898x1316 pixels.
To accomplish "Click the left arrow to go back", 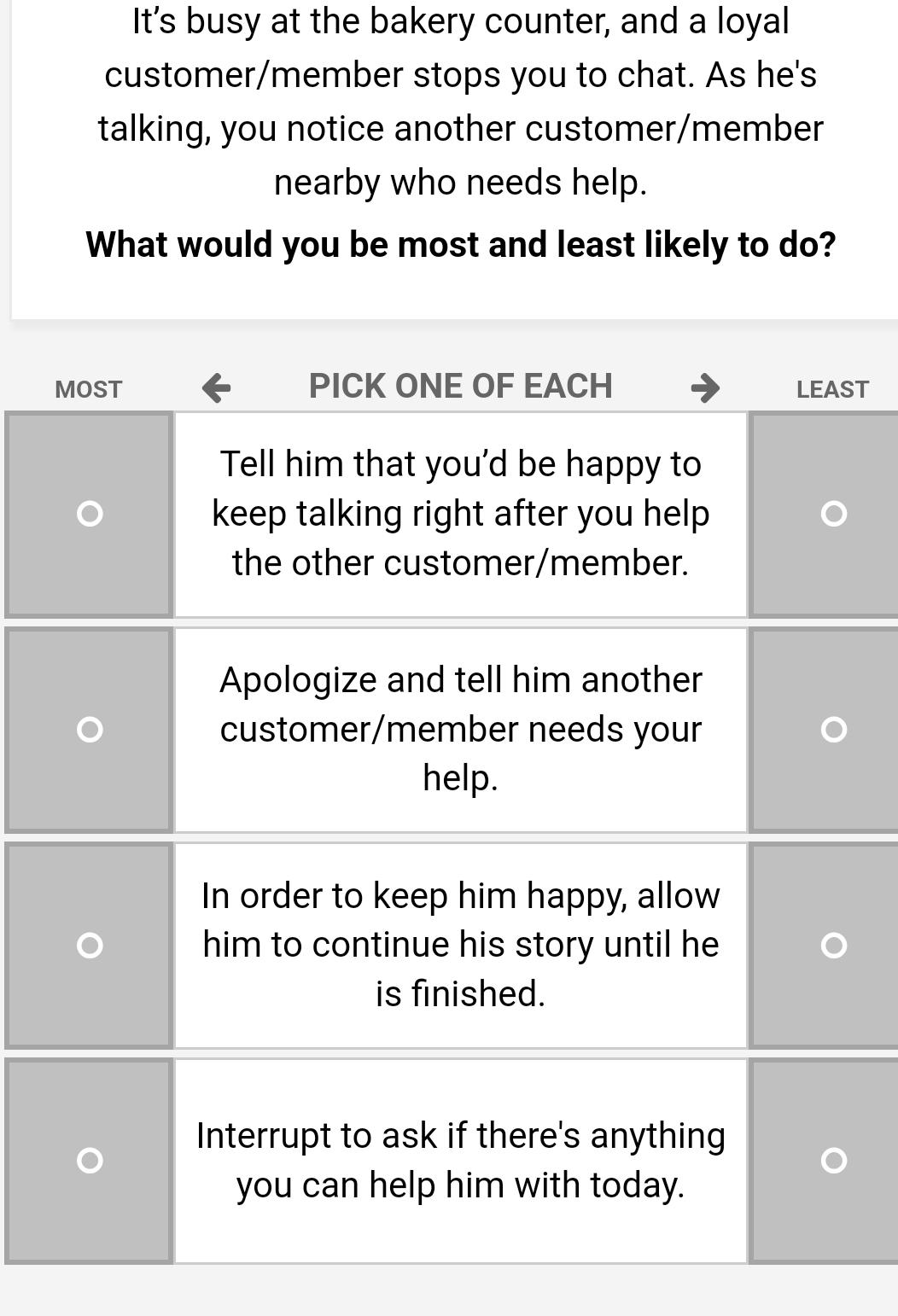I will pos(217,387).
